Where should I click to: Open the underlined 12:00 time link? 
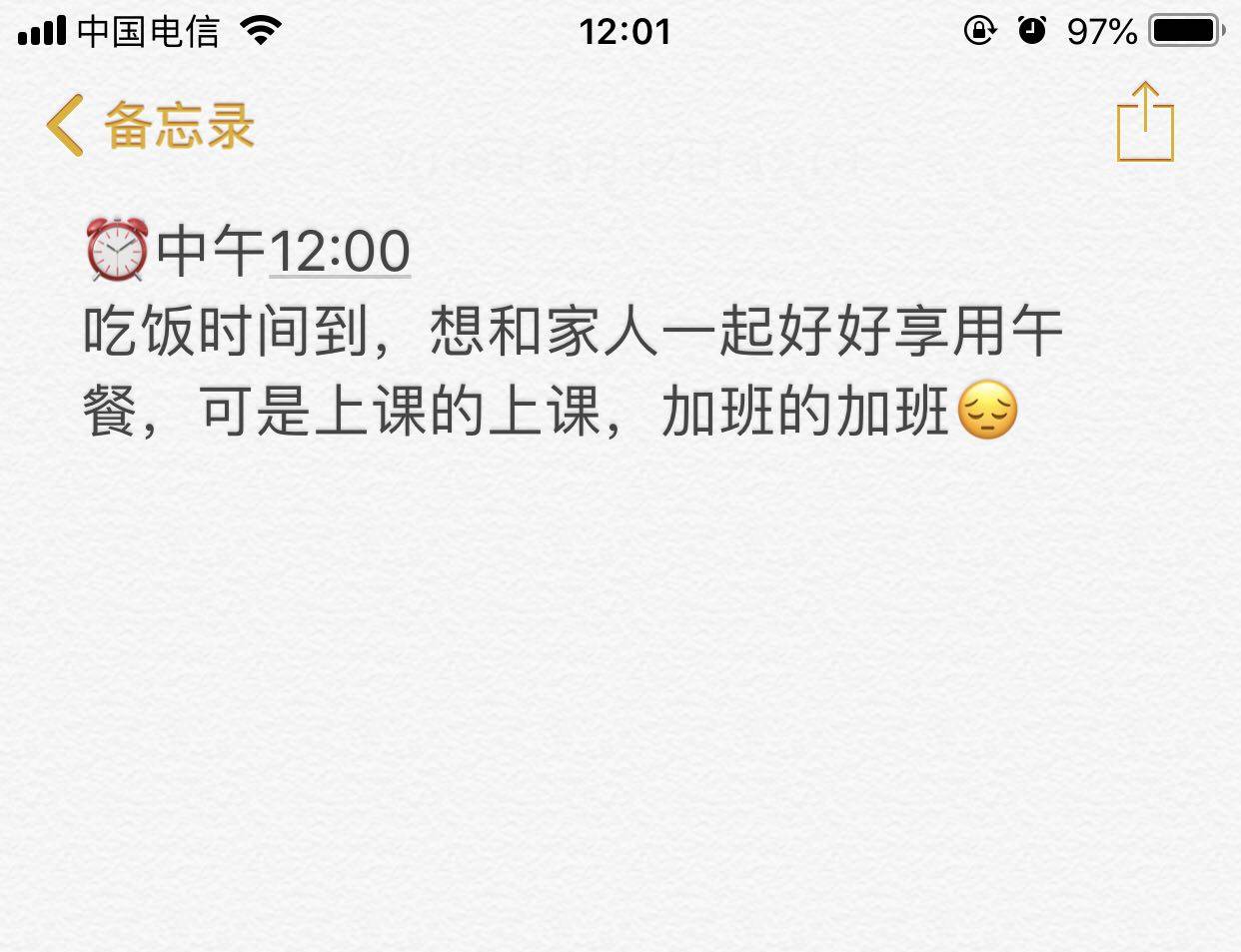(x=340, y=252)
